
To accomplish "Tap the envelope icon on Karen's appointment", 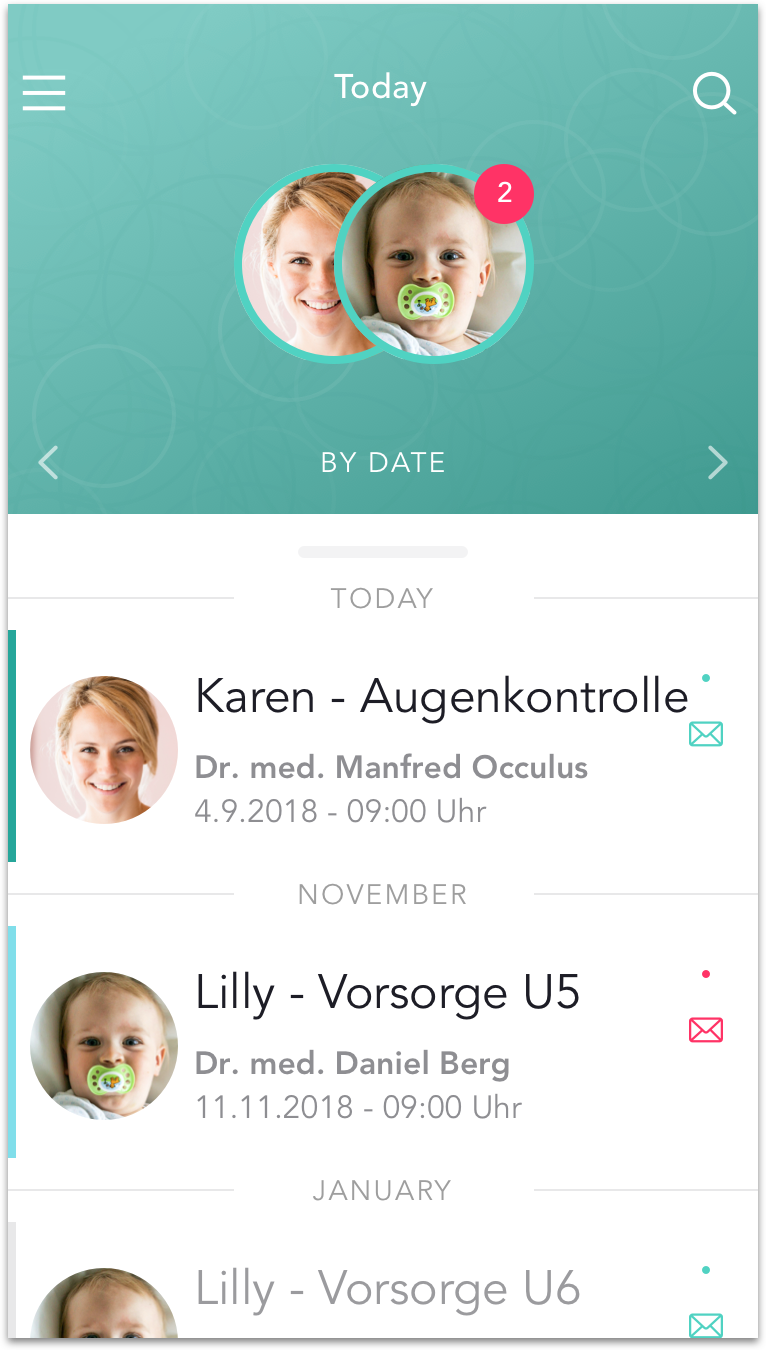I will click(x=706, y=735).
